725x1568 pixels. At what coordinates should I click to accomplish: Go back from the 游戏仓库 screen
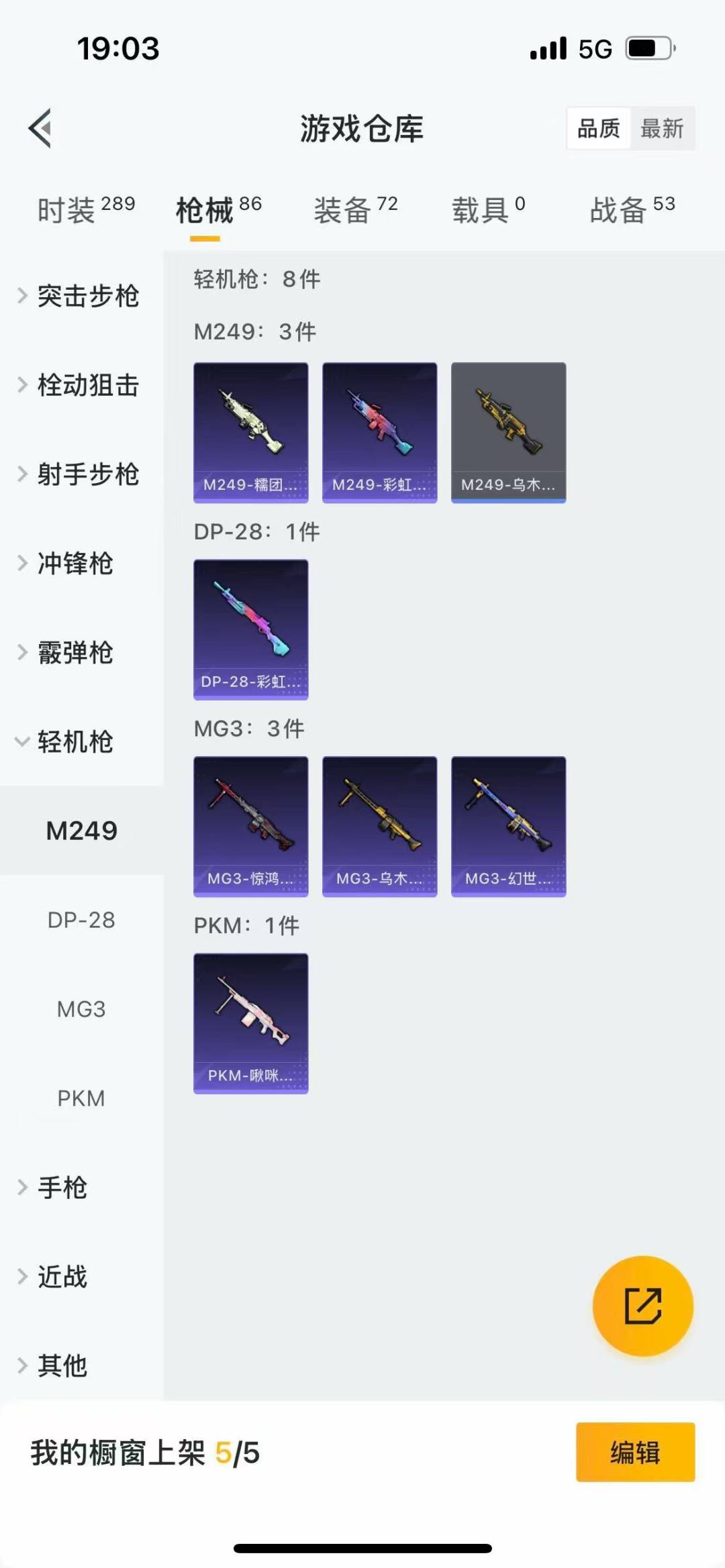[x=41, y=128]
